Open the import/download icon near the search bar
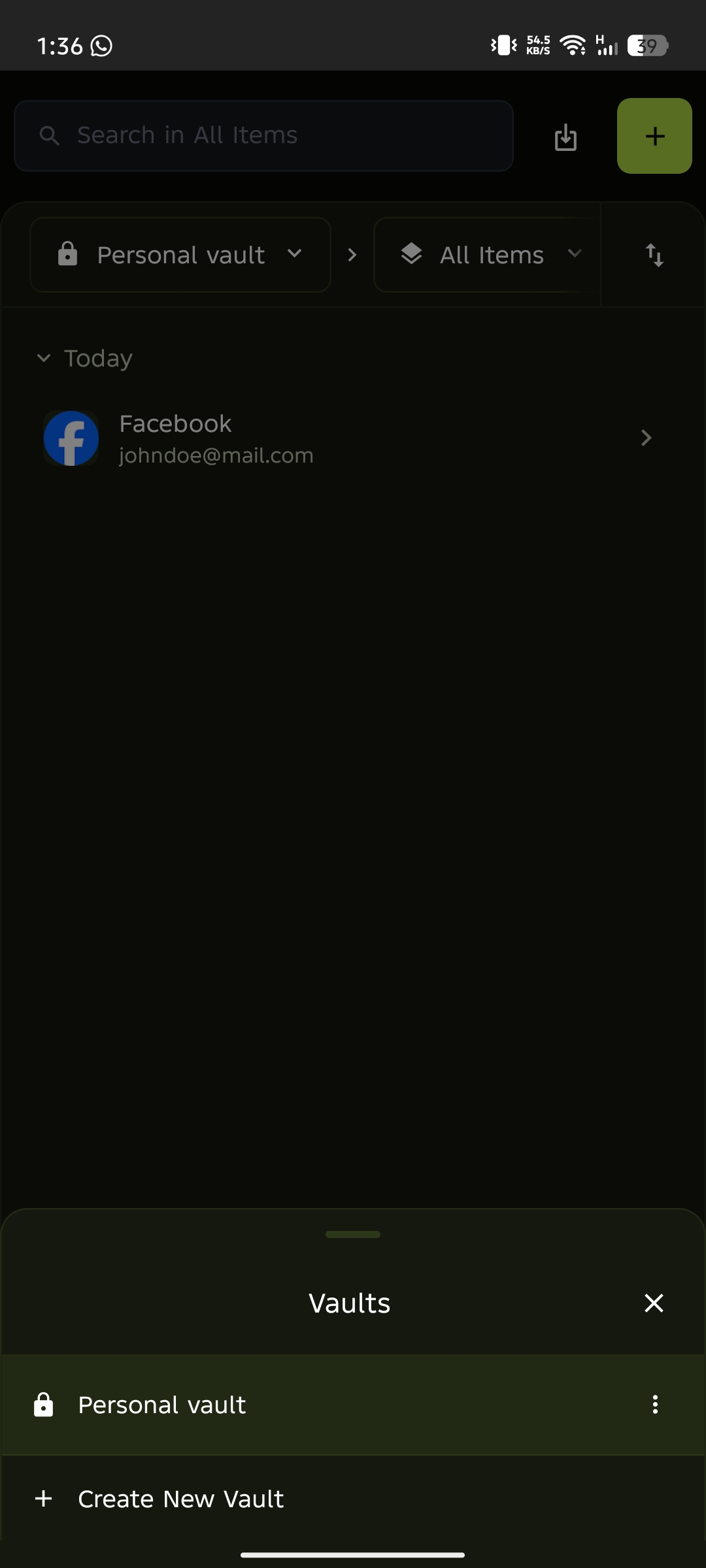This screenshot has width=706, height=1568. pos(565,137)
